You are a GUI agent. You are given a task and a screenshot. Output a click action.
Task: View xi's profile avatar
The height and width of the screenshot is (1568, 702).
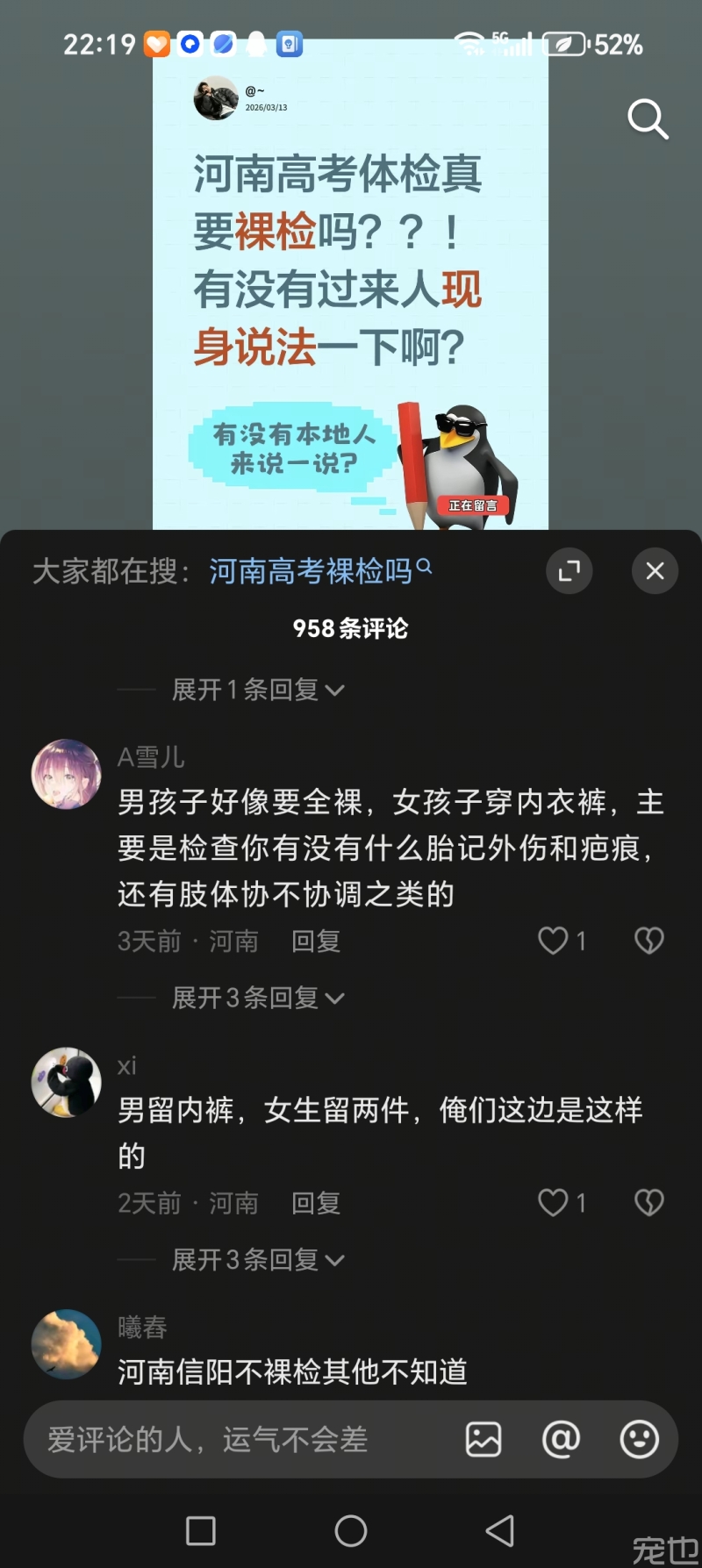click(67, 1082)
